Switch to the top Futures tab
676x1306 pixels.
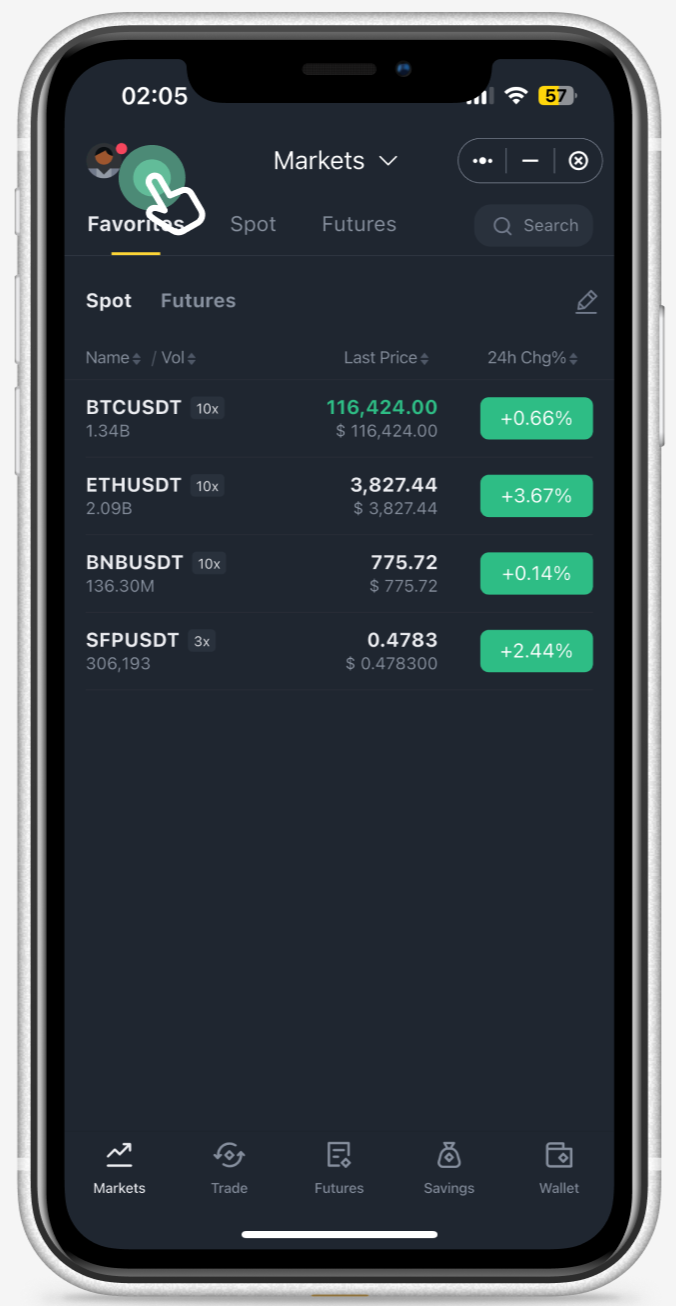(358, 225)
